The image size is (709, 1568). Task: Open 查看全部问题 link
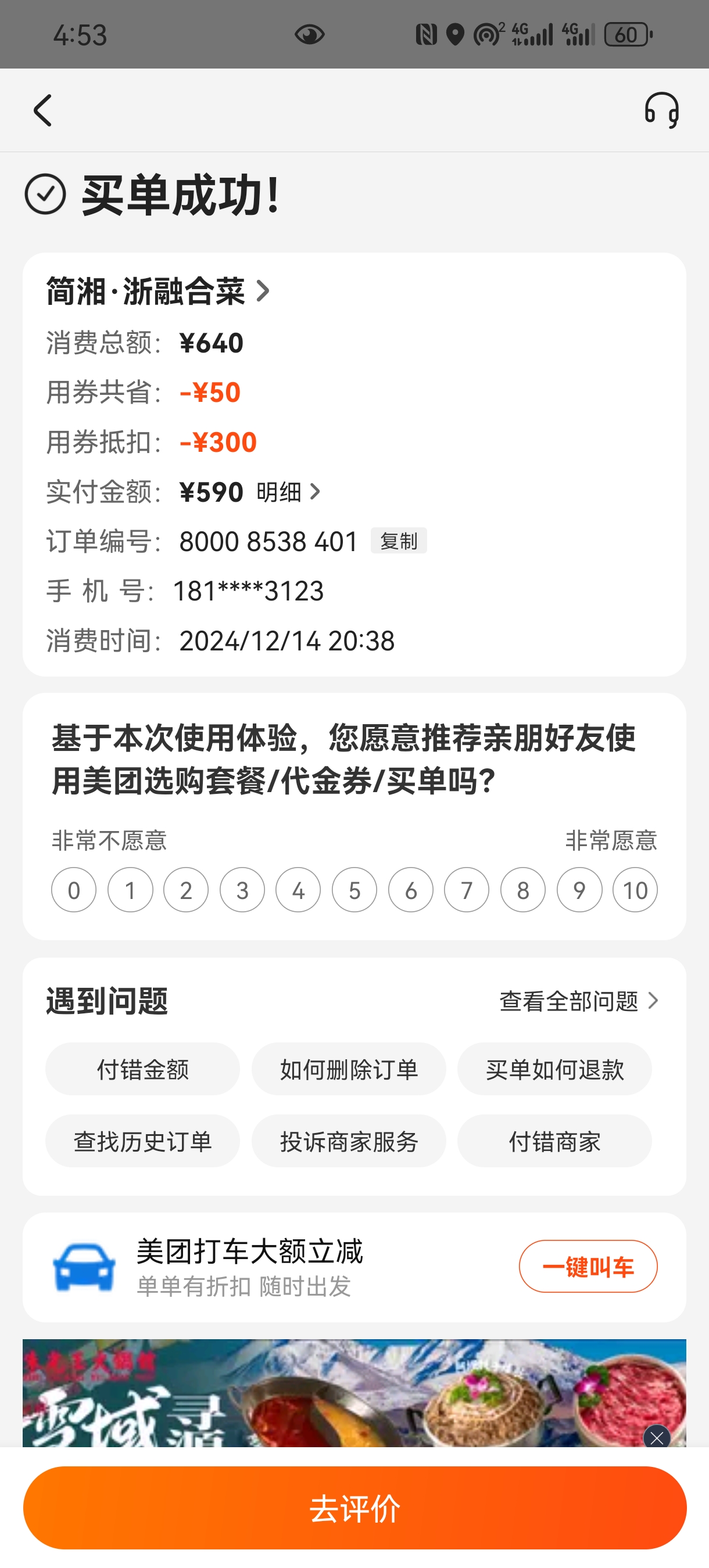point(579,1001)
